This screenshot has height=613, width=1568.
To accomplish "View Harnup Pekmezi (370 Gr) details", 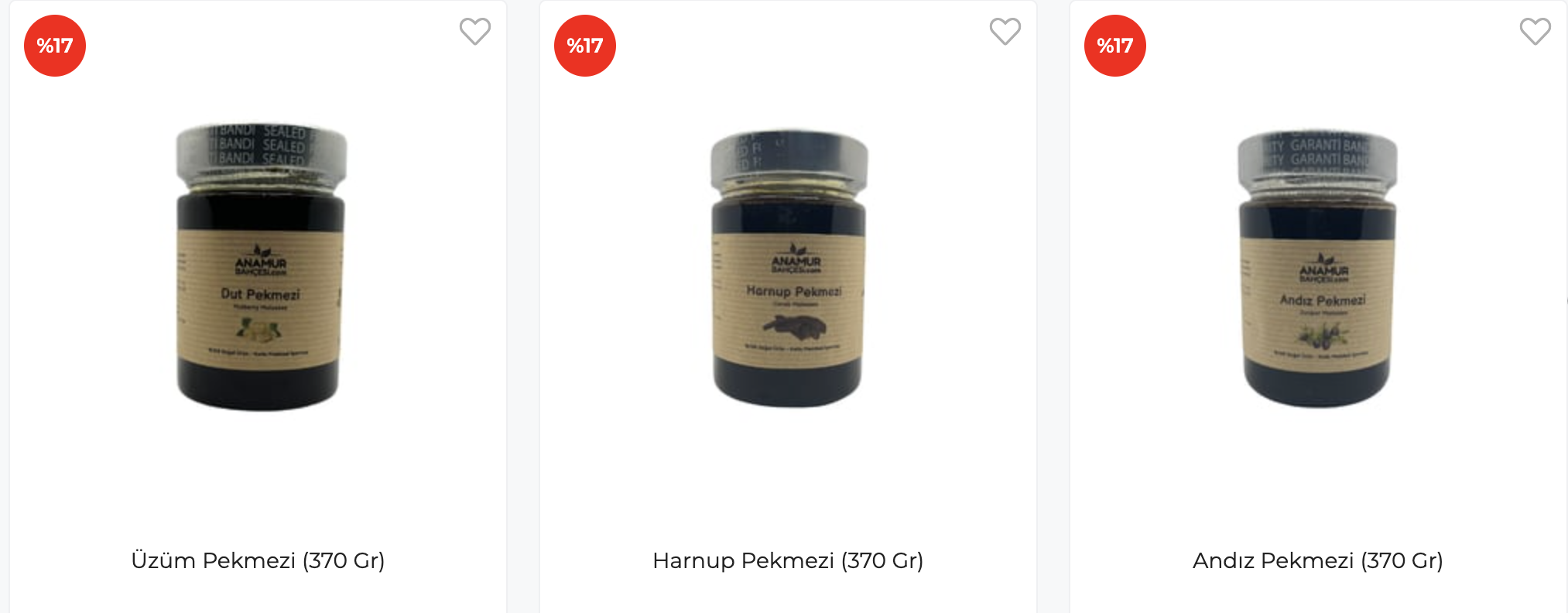I will pos(787,560).
